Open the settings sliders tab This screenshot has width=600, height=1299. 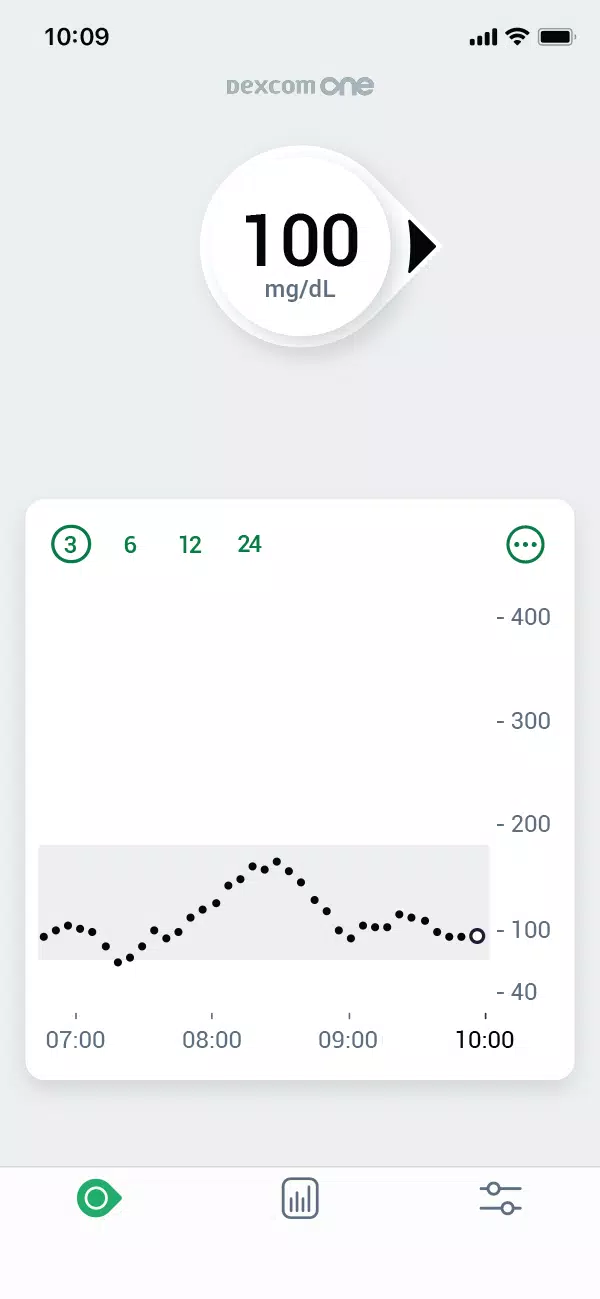click(x=500, y=1197)
